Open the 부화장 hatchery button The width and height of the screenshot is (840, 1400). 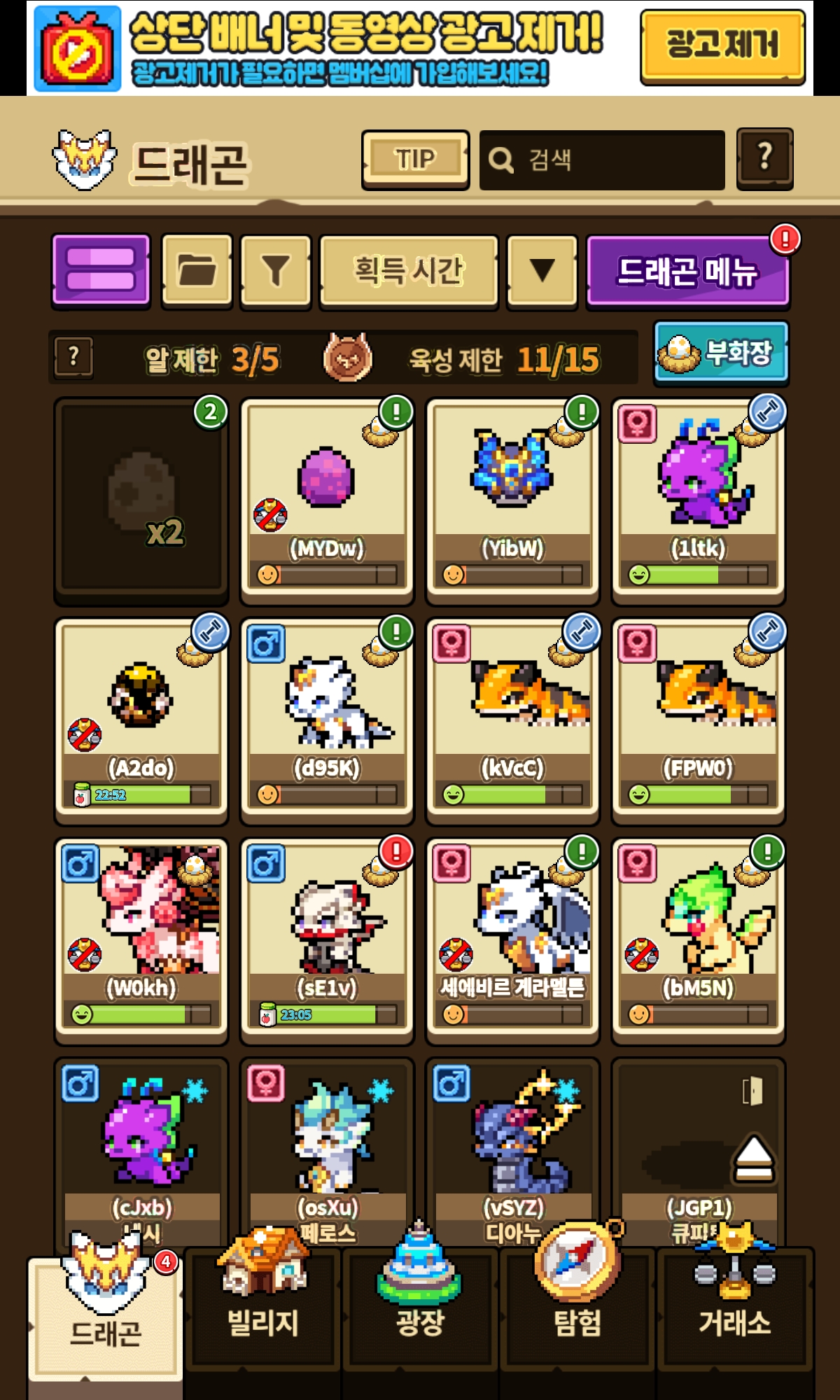click(721, 352)
